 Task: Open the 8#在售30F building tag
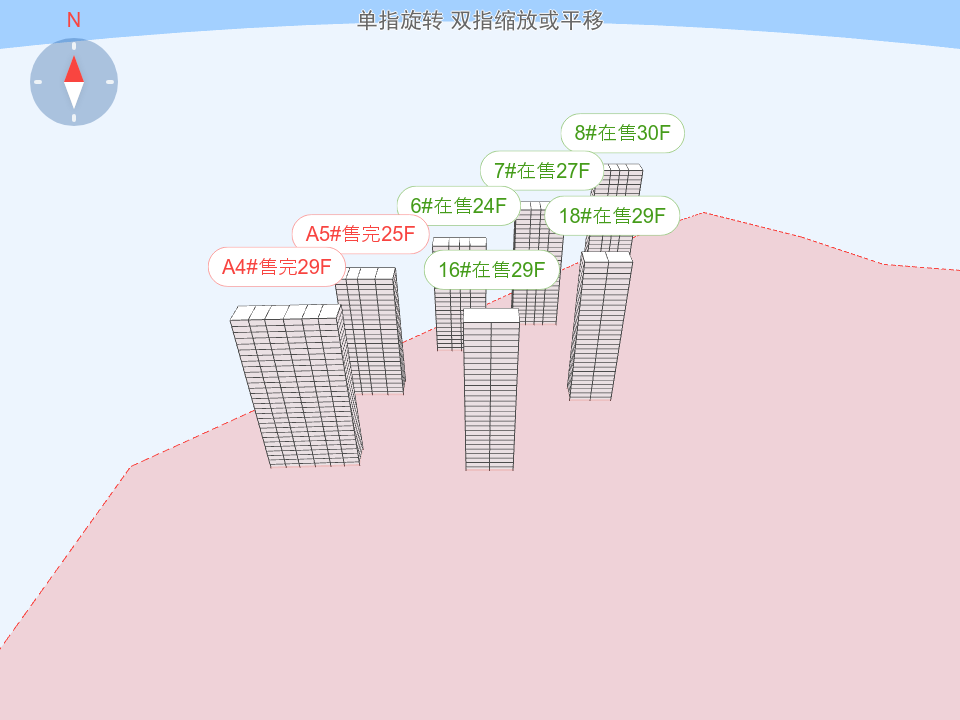click(x=622, y=133)
